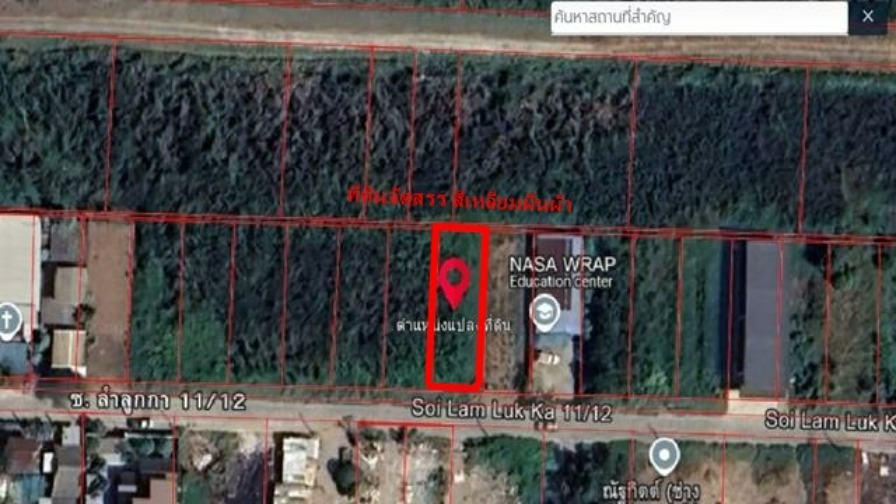The image size is (896, 504).
Task: Open the NASA WRAP Education center marker
Action: coord(546,311)
